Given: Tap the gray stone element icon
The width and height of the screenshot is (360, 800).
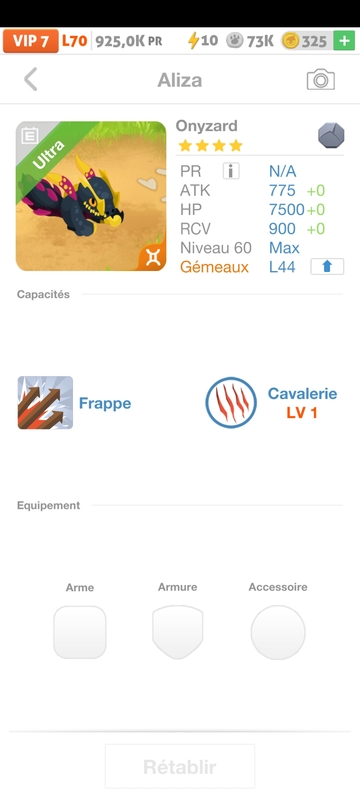Looking at the screenshot, I should 331,136.
